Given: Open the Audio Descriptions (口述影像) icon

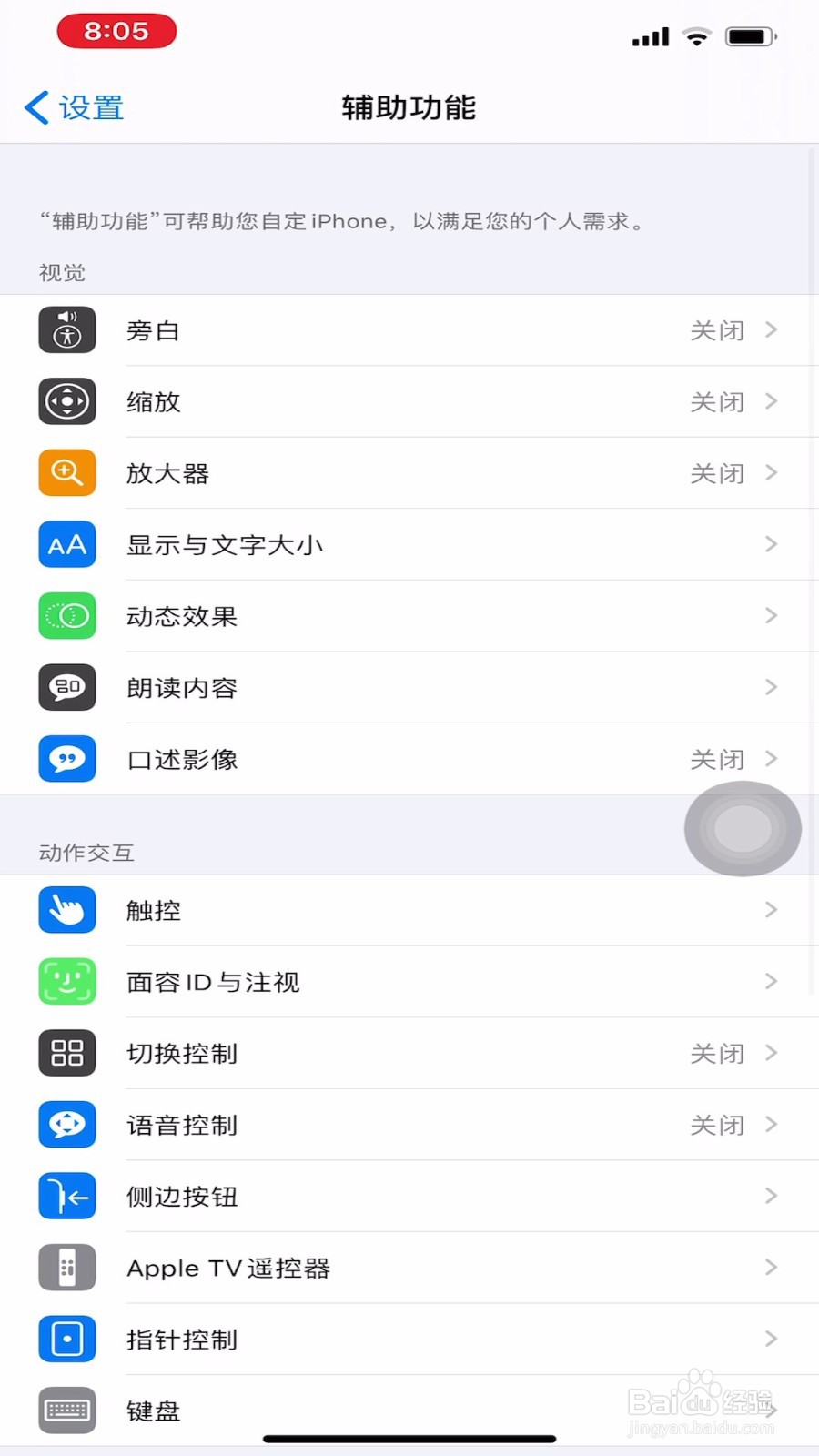Looking at the screenshot, I should coord(66,758).
